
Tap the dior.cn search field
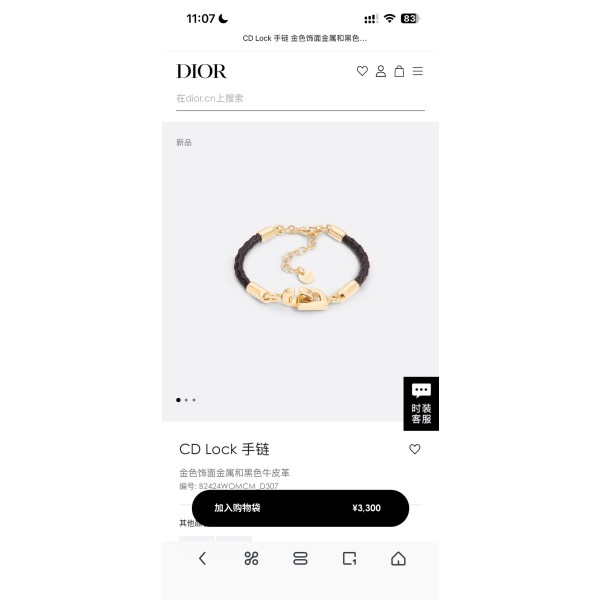pos(300,98)
